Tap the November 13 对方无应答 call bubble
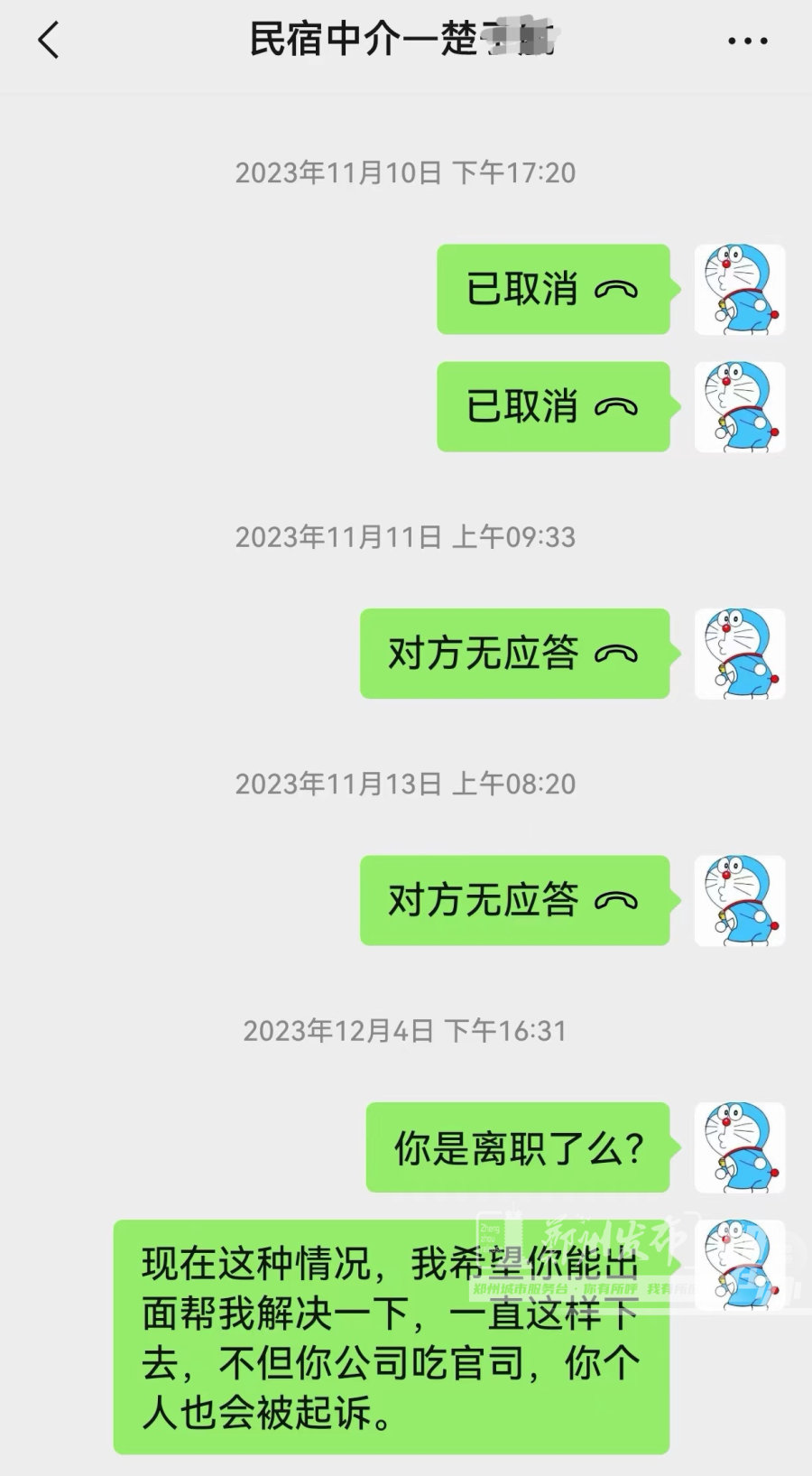Viewport: 812px width, 1476px height. (514, 900)
